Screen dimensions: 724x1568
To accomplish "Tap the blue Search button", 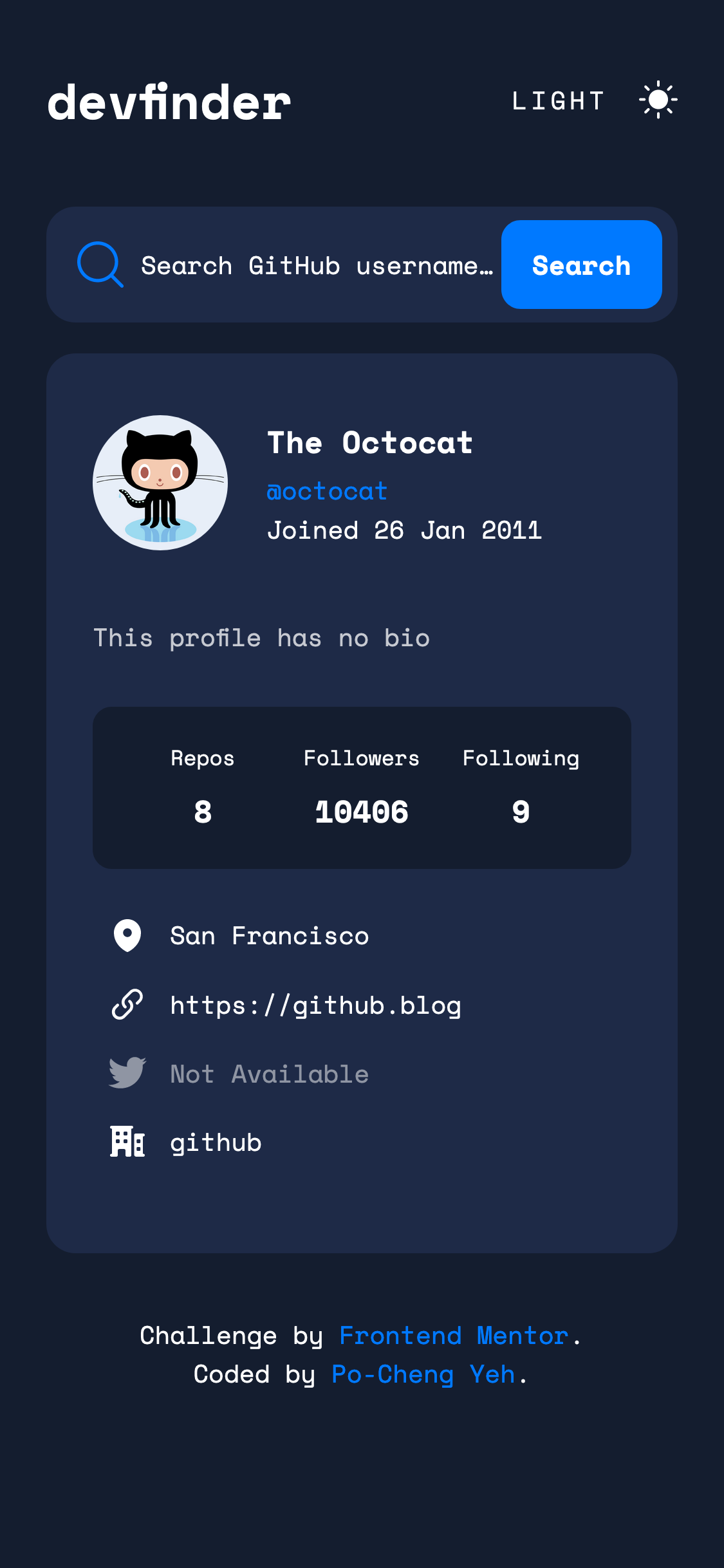I will (x=581, y=265).
